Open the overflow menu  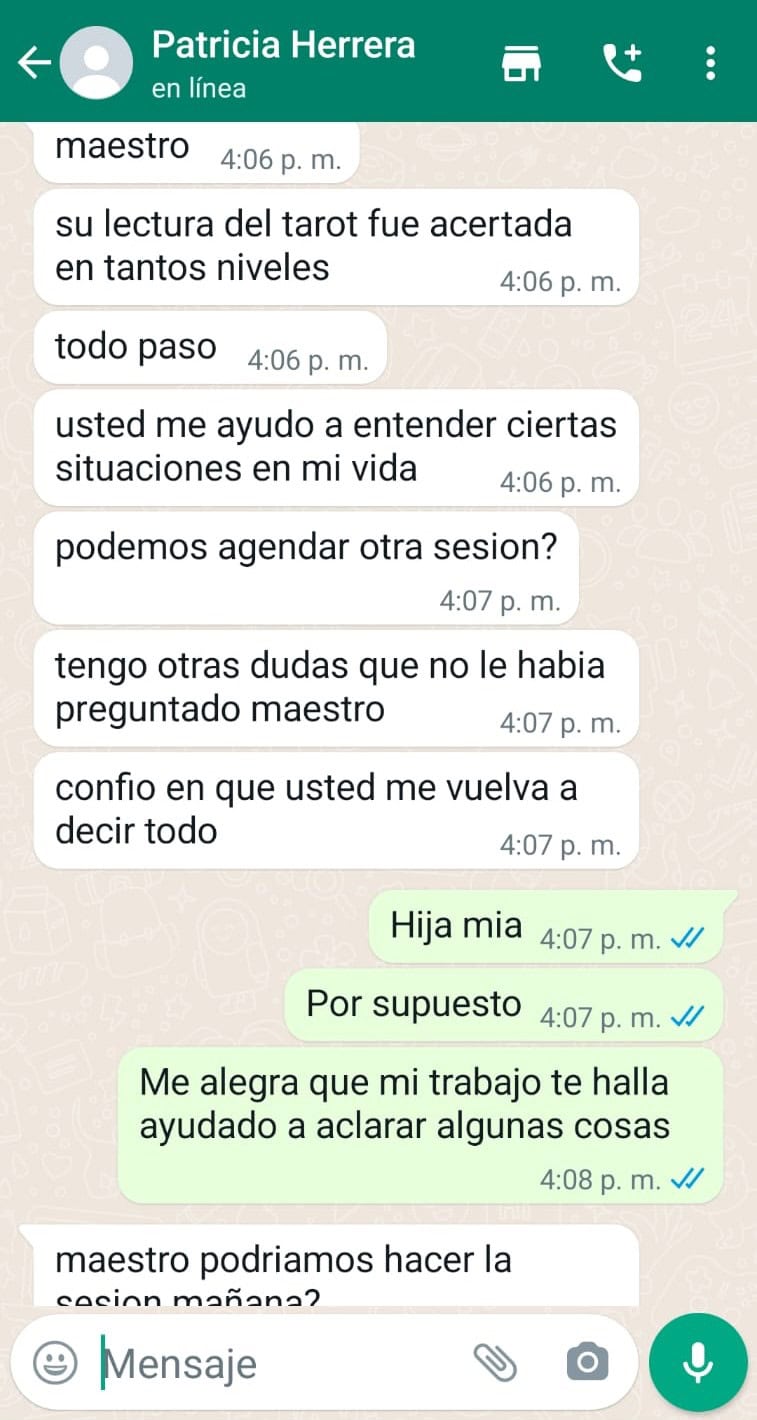click(x=710, y=63)
